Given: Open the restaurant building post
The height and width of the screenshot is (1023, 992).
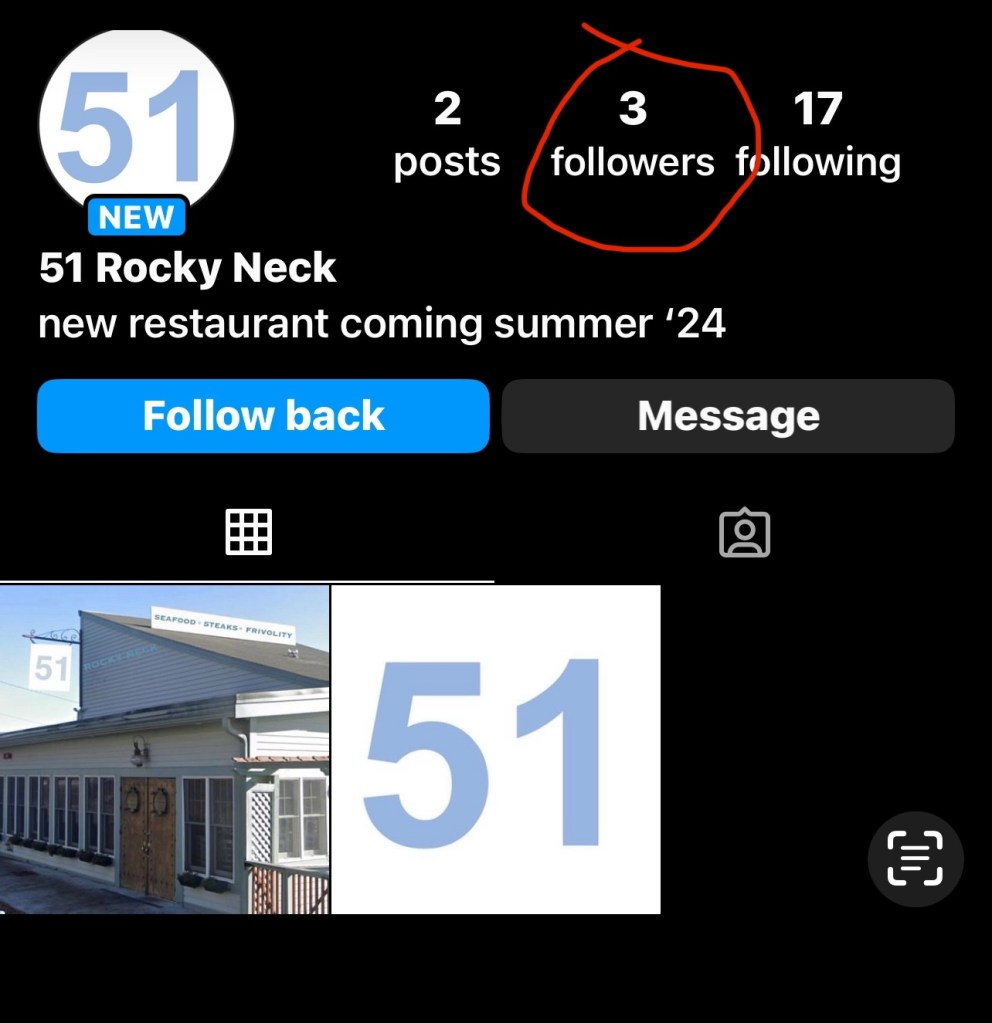Looking at the screenshot, I should (164, 750).
